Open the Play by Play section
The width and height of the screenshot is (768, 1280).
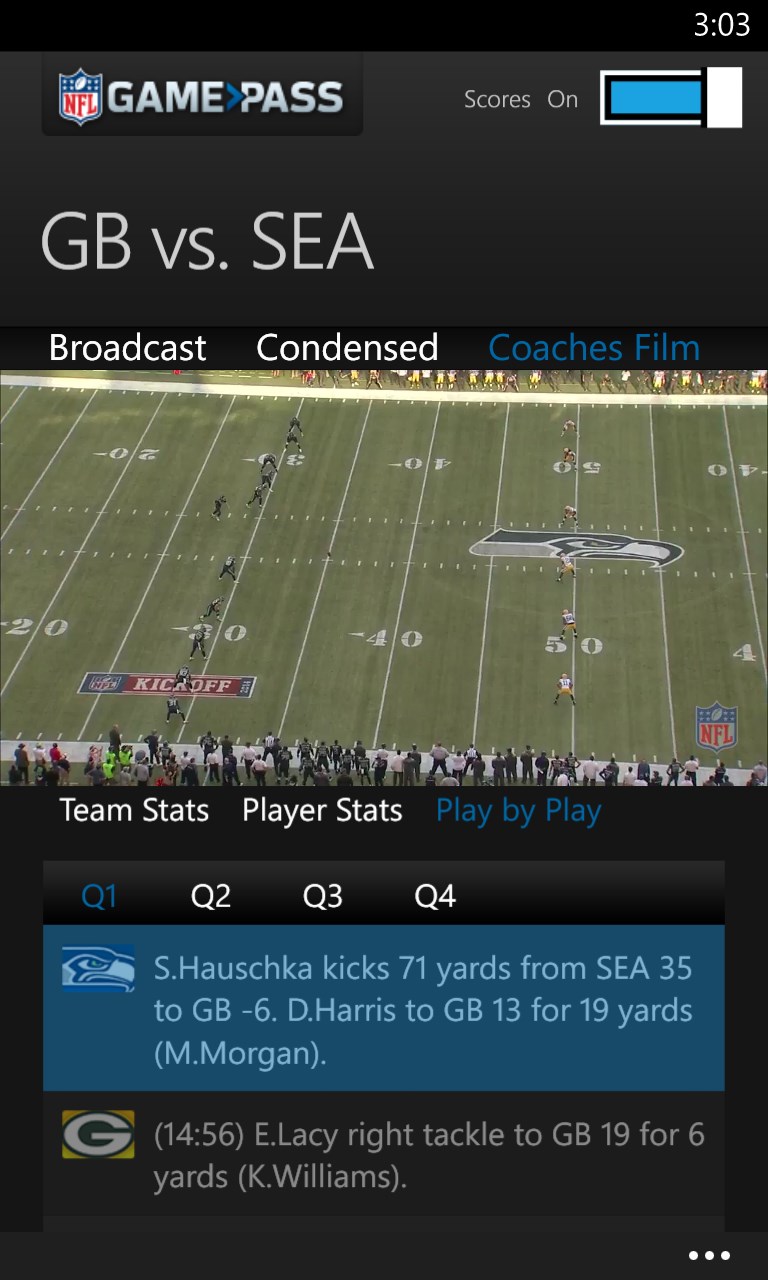click(x=518, y=810)
